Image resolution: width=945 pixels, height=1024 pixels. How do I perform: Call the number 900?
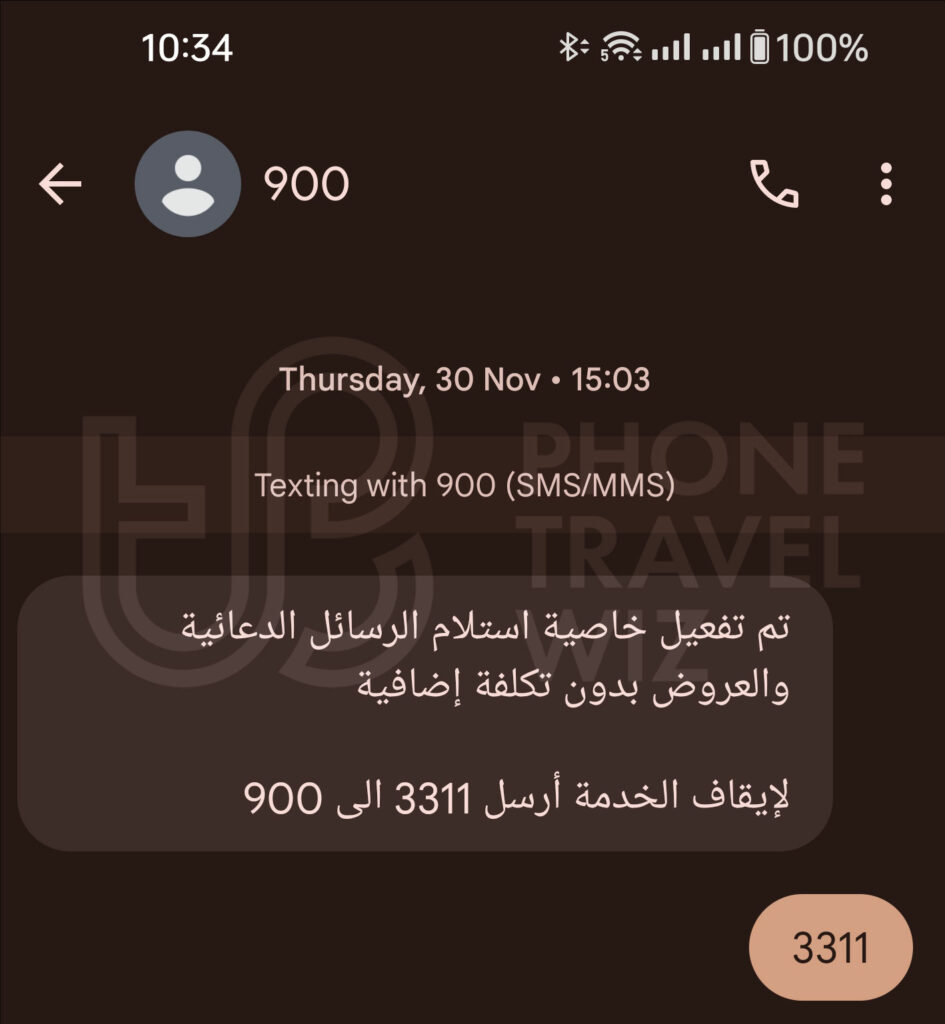pos(774,185)
